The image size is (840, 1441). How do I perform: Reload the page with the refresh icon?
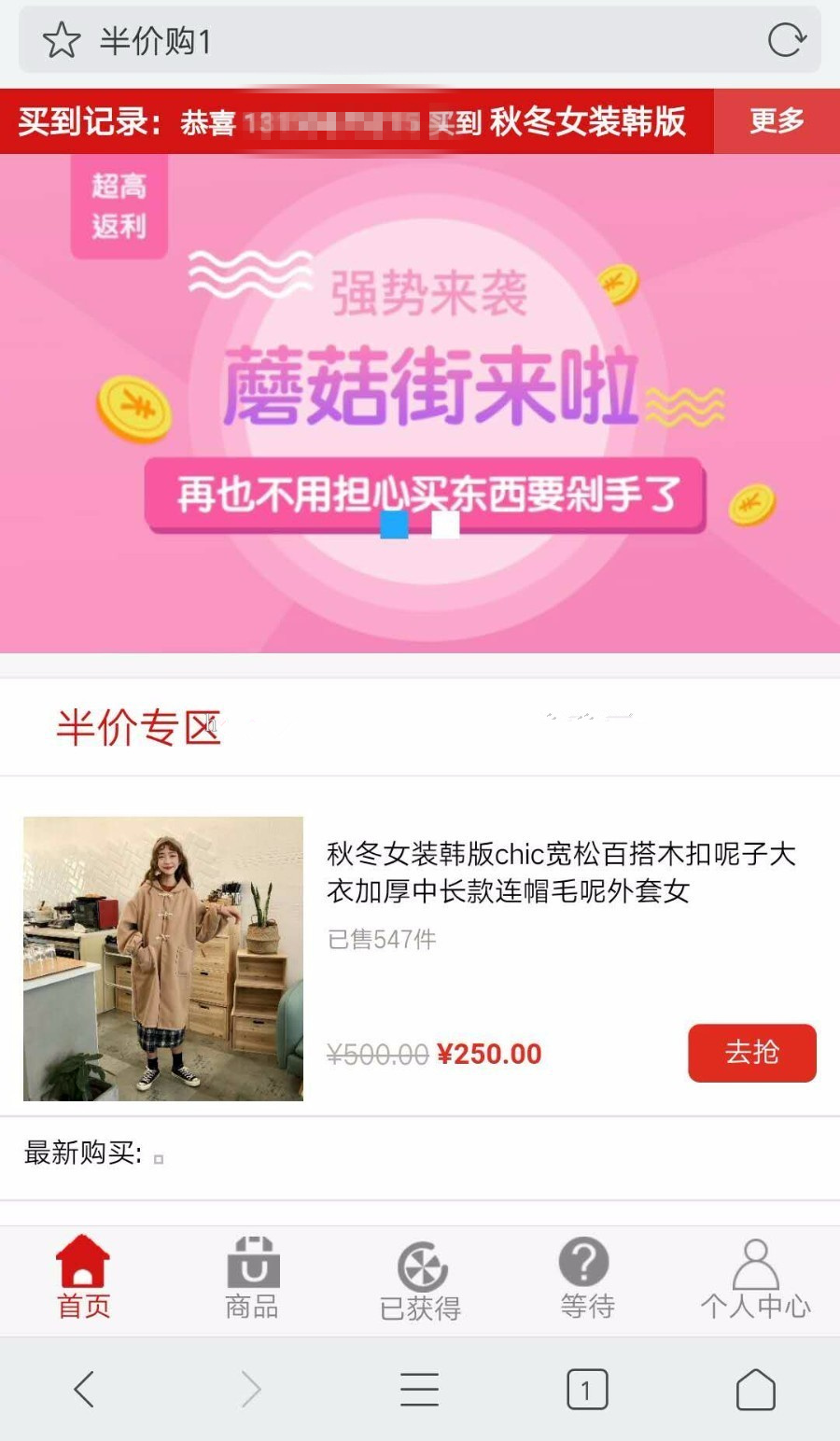click(x=786, y=40)
